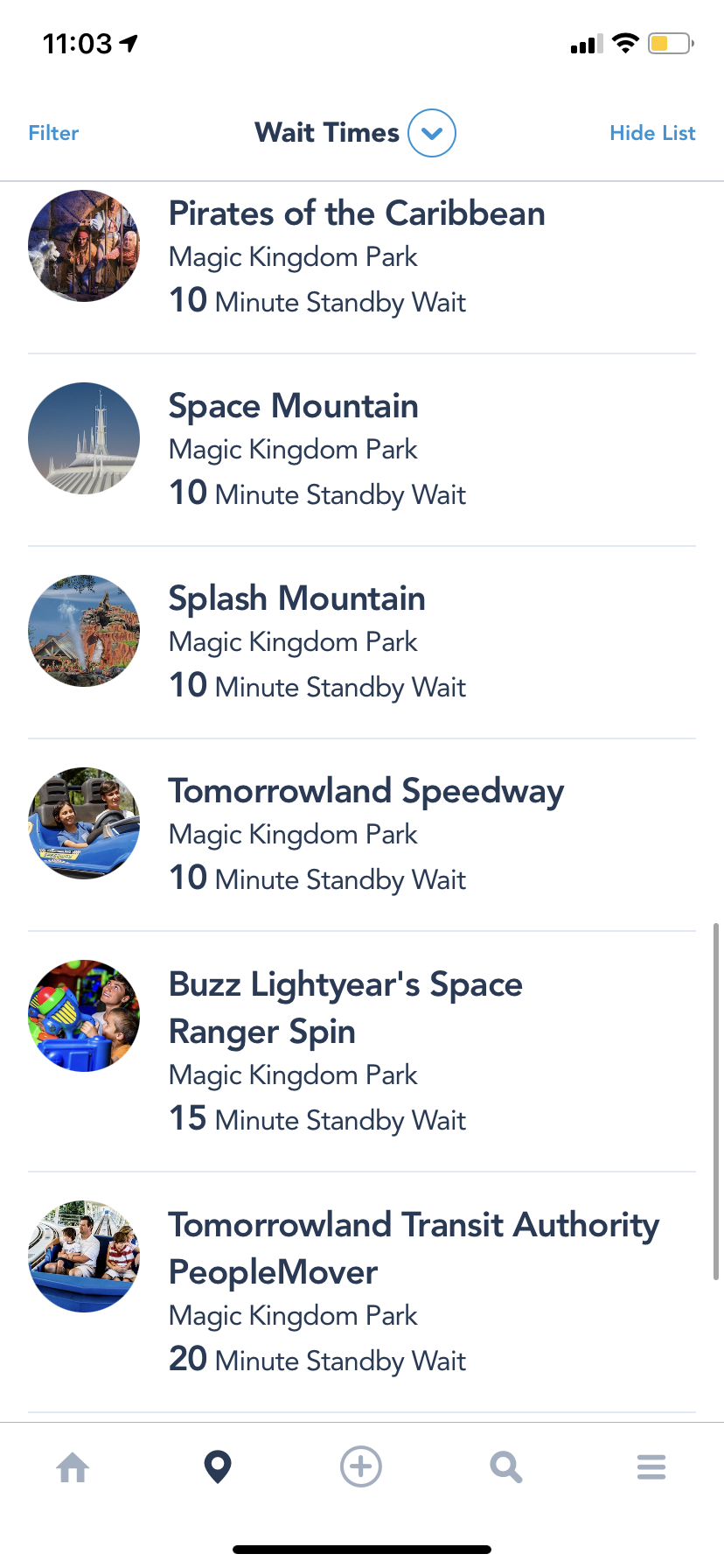View Buzz Lightyear's Space Ranger Spin

[345, 1008]
